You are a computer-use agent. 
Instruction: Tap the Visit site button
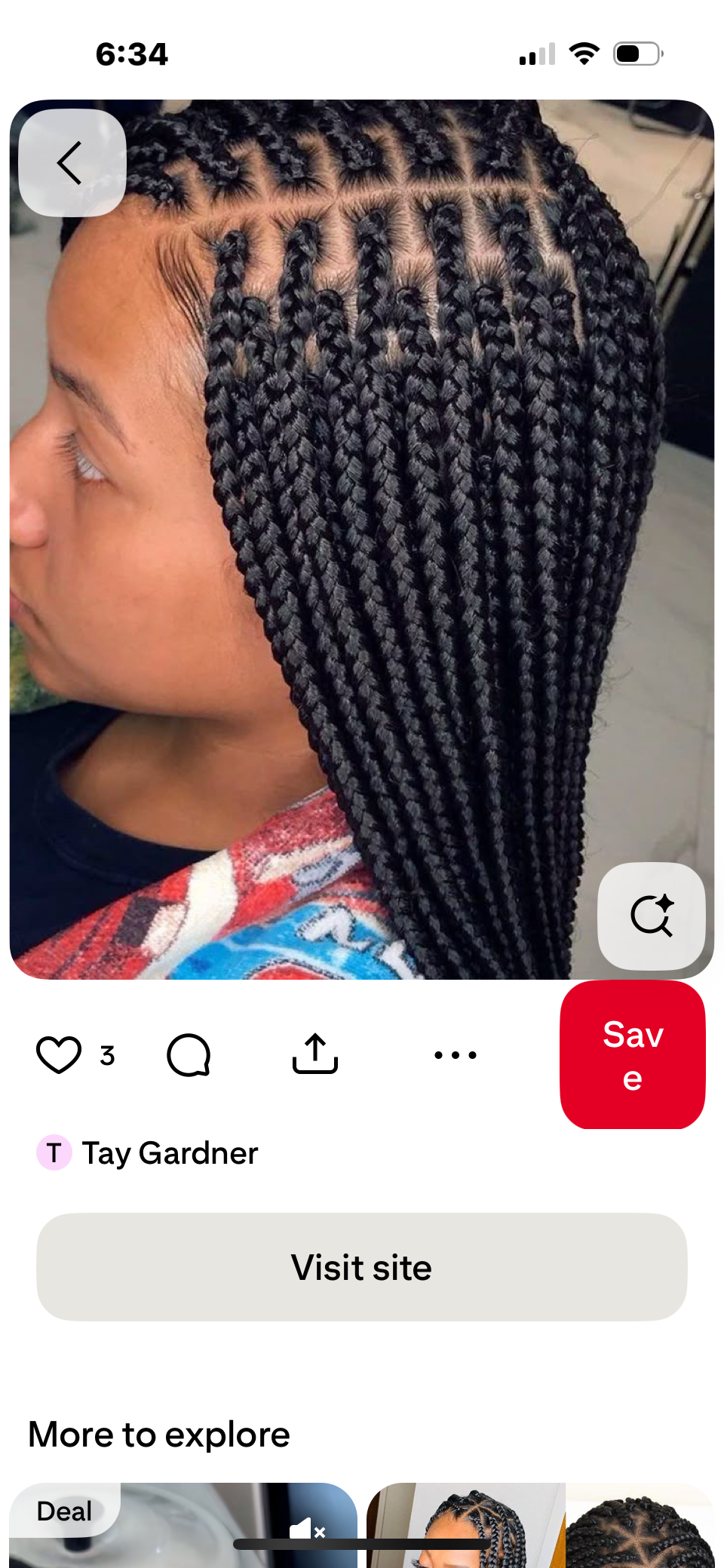[362, 1267]
